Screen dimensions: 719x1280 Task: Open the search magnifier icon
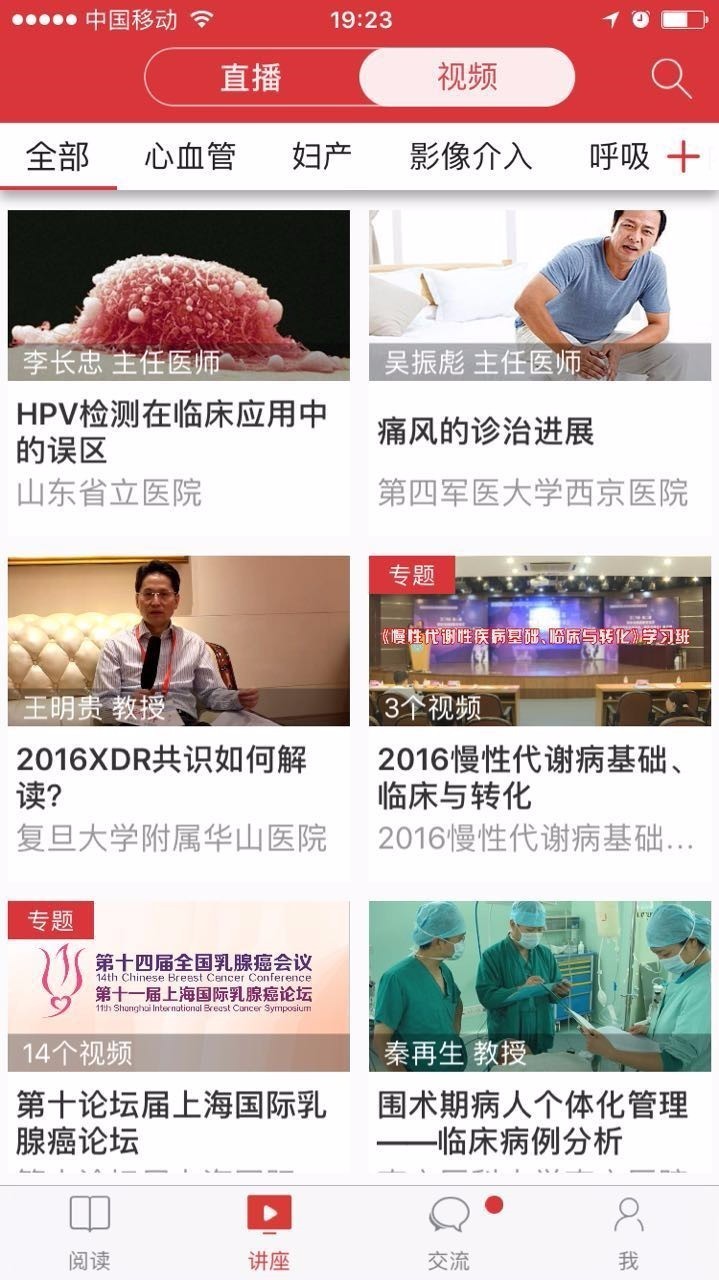(671, 78)
